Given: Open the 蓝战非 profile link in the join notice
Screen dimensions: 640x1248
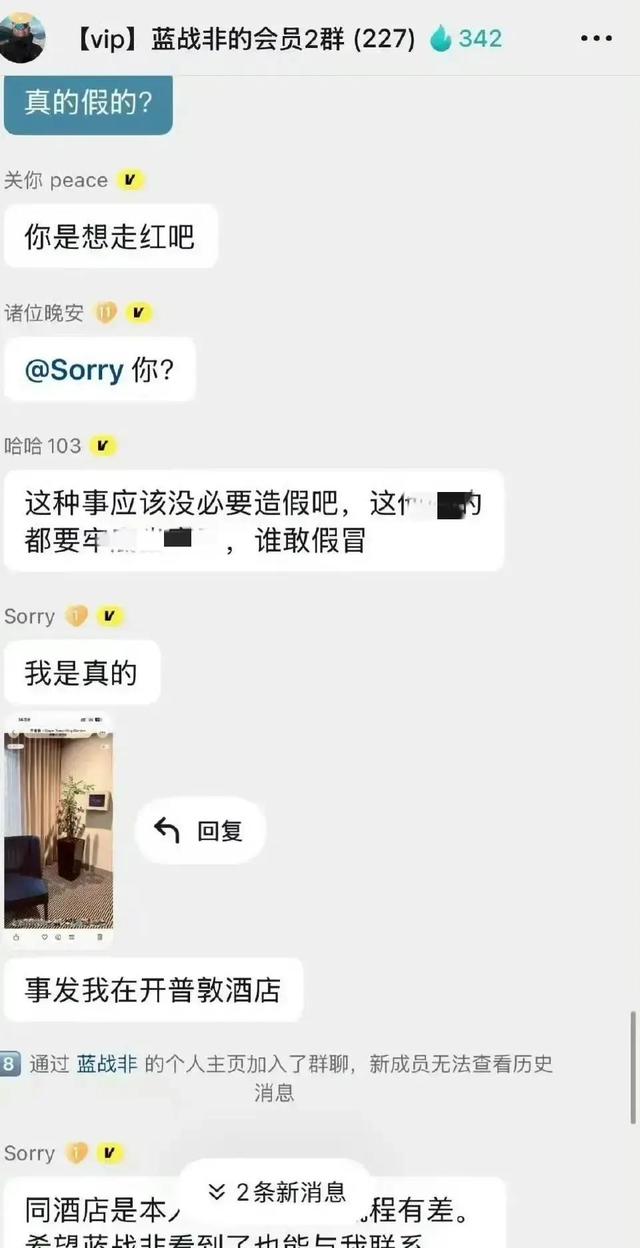Looking at the screenshot, I should (107, 1064).
